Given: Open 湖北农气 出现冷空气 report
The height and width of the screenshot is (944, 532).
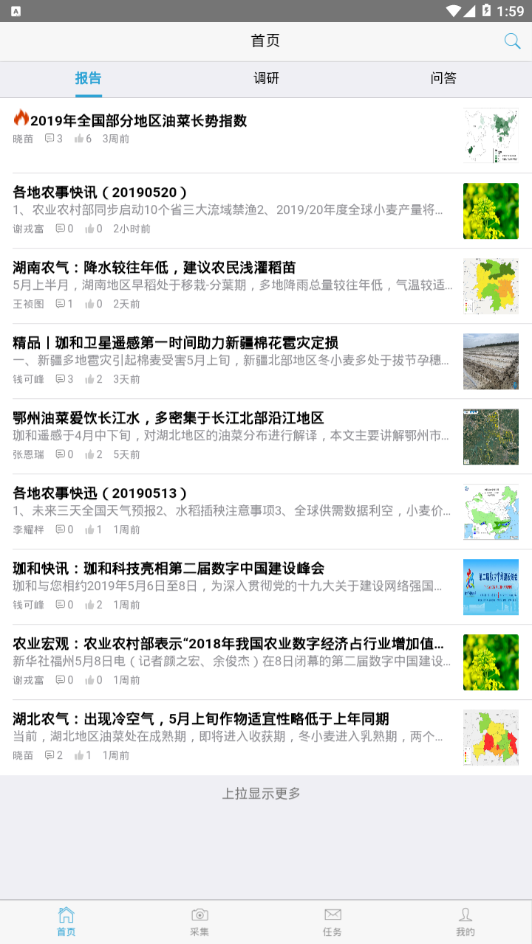Looking at the screenshot, I should [266, 738].
